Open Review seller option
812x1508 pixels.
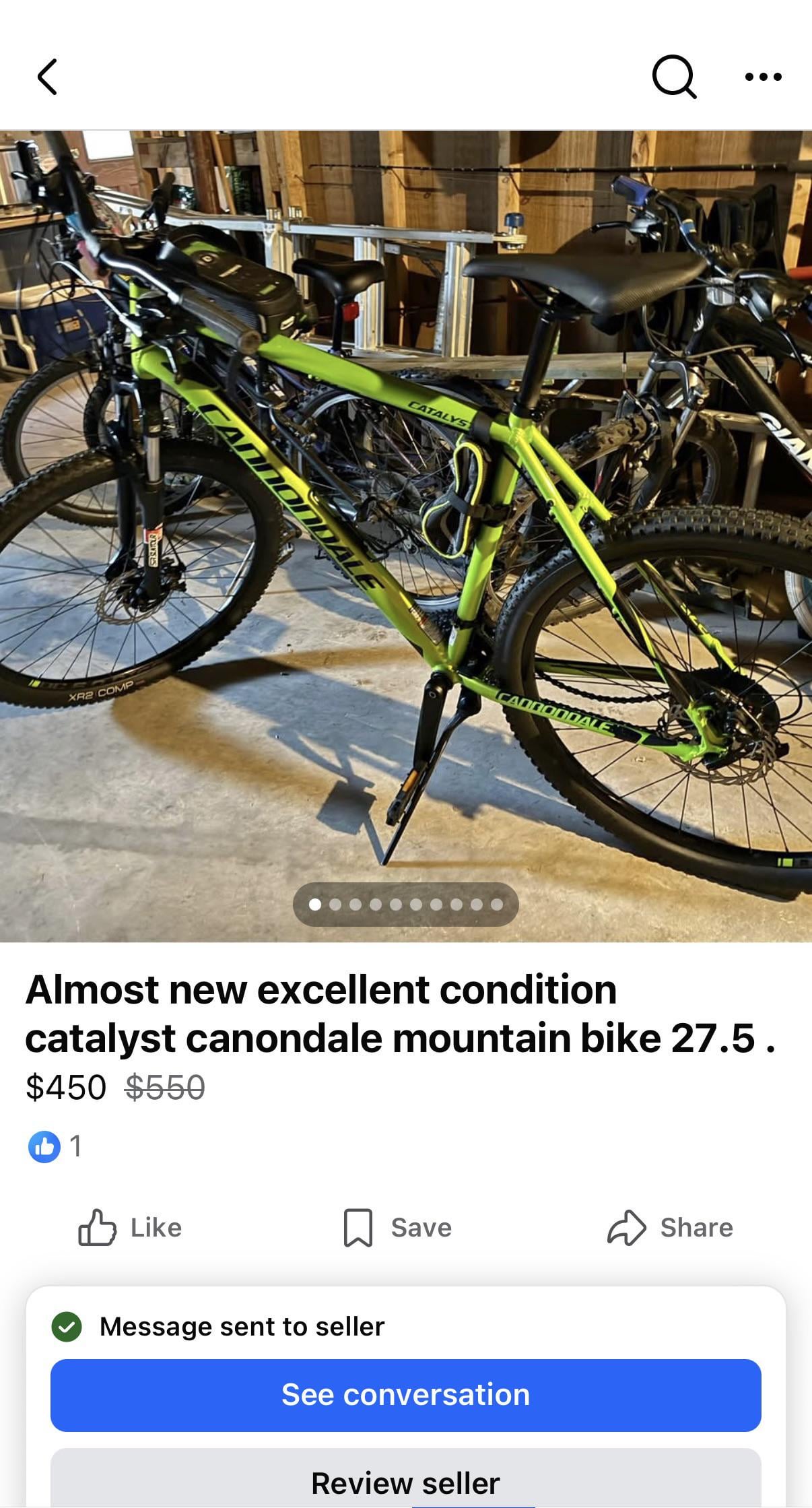coord(406,1482)
